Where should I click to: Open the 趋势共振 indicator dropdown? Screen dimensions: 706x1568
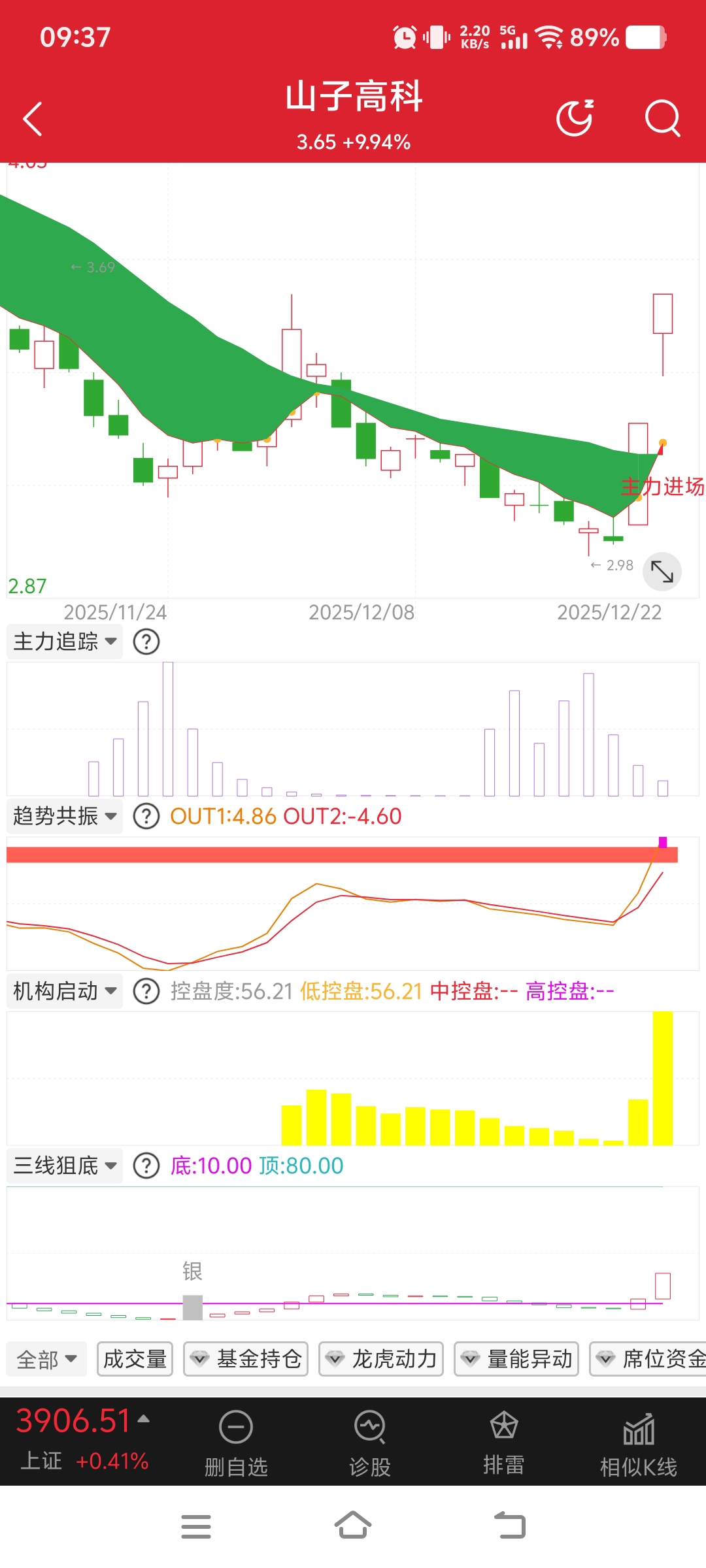click(65, 816)
